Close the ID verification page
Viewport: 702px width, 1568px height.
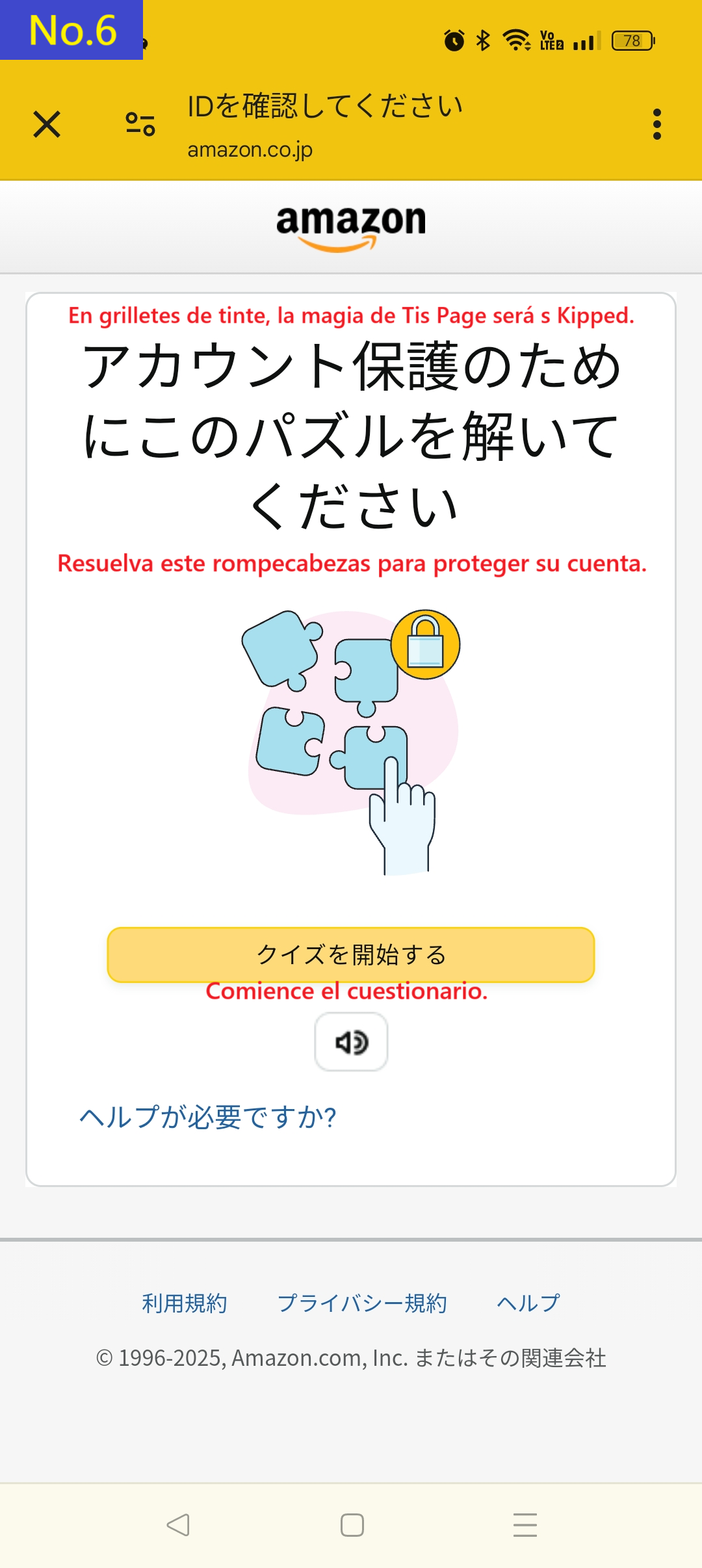pos(46,125)
